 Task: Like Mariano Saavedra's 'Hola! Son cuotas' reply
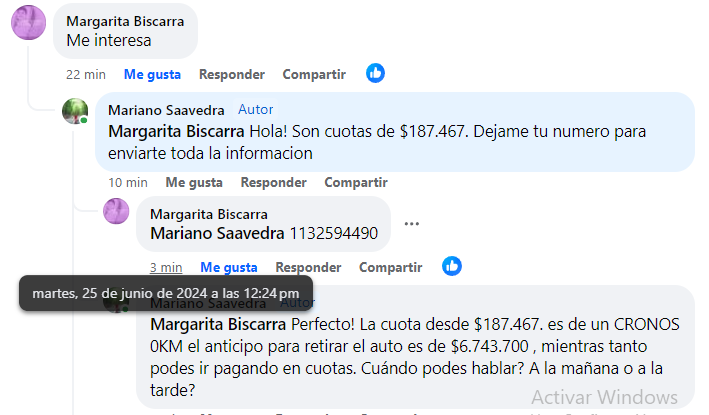pos(194,182)
